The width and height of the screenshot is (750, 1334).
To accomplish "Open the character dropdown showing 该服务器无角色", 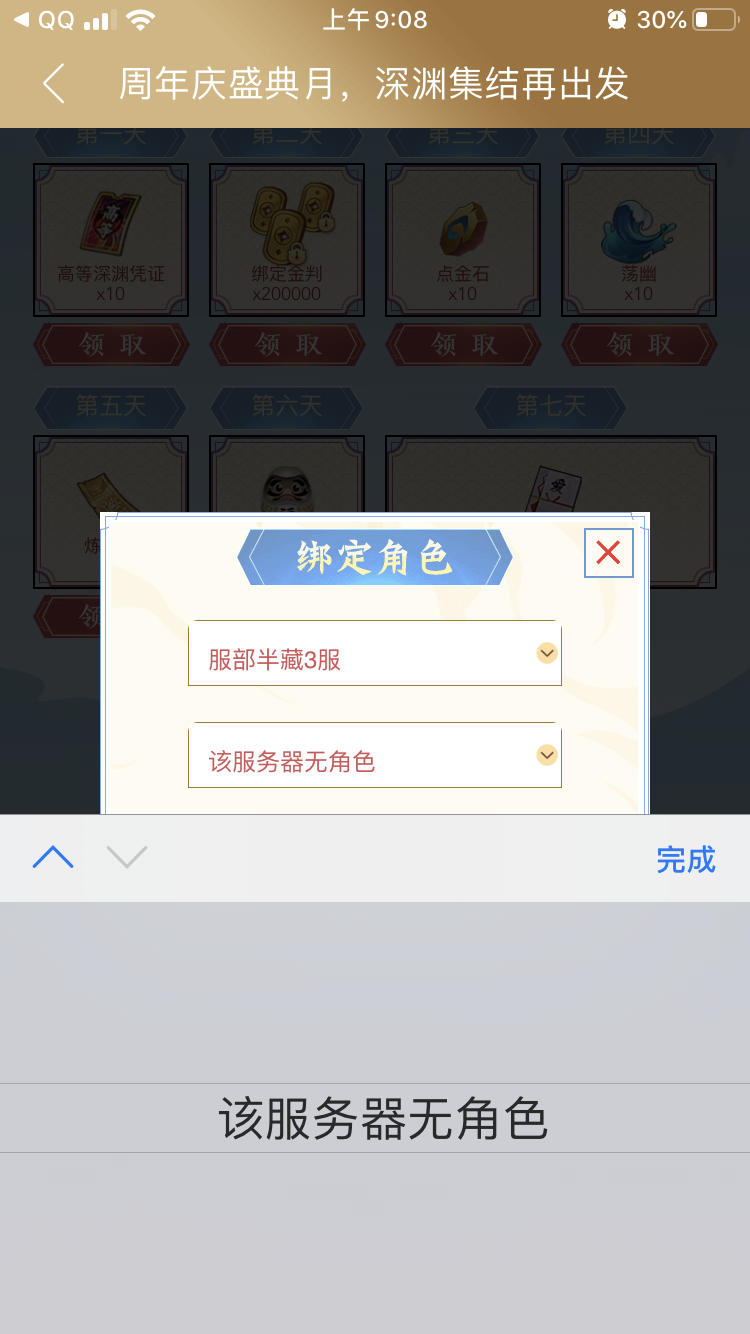I will tap(375, 757).
